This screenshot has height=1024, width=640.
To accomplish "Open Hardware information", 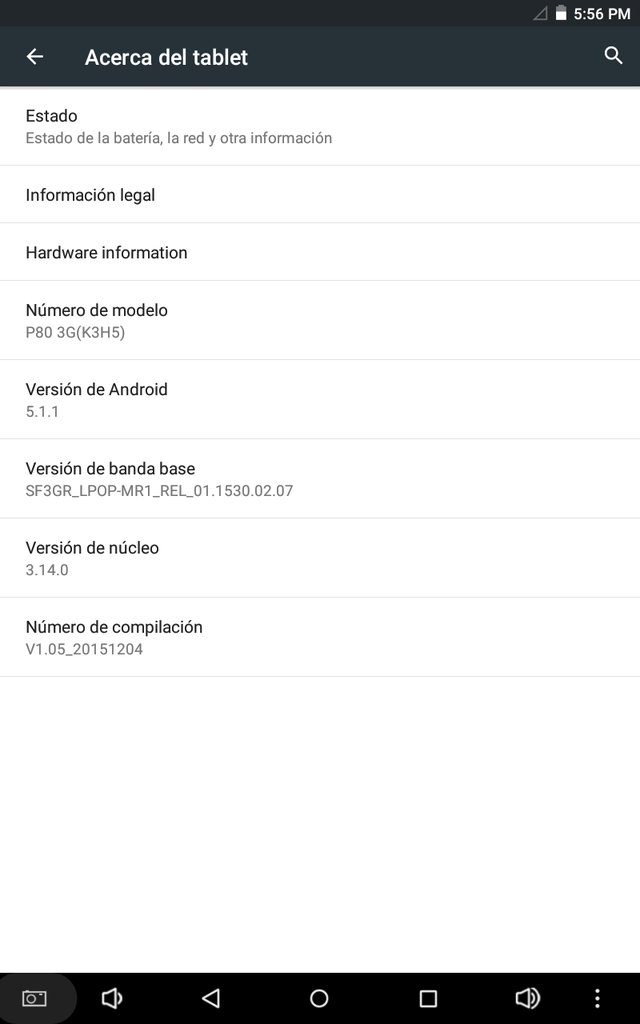I will click(320, 252).
